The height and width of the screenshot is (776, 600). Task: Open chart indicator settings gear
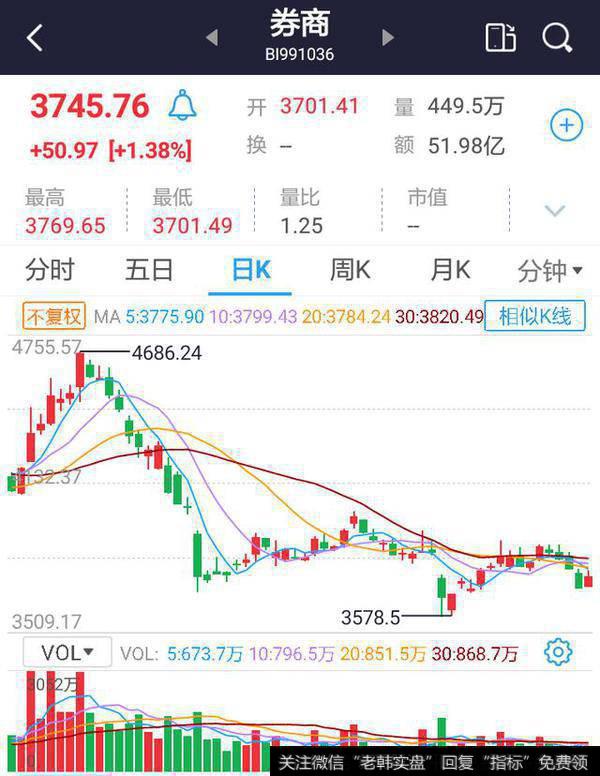(558, 653)
